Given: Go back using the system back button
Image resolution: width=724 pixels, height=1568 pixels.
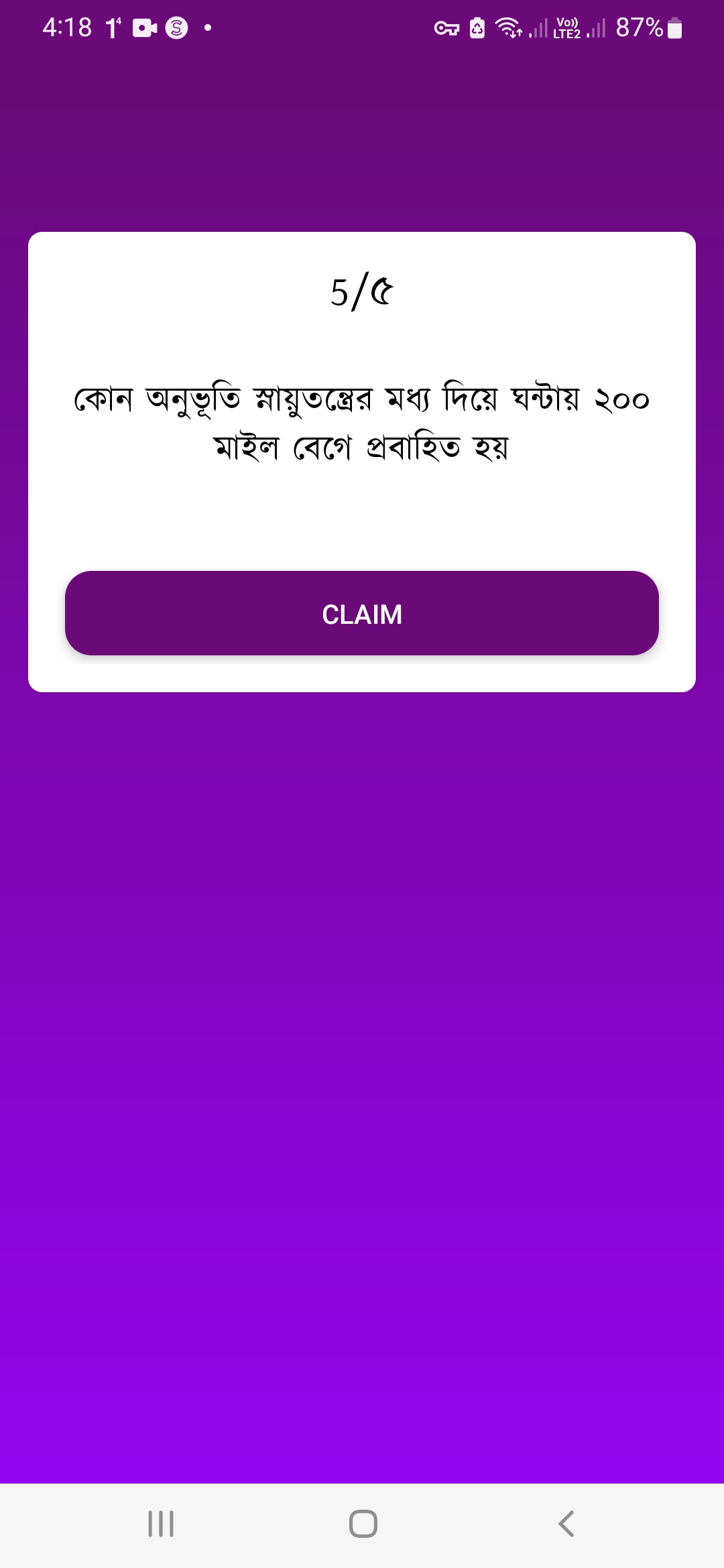Looking at the screenshot, I should 566,1524.
